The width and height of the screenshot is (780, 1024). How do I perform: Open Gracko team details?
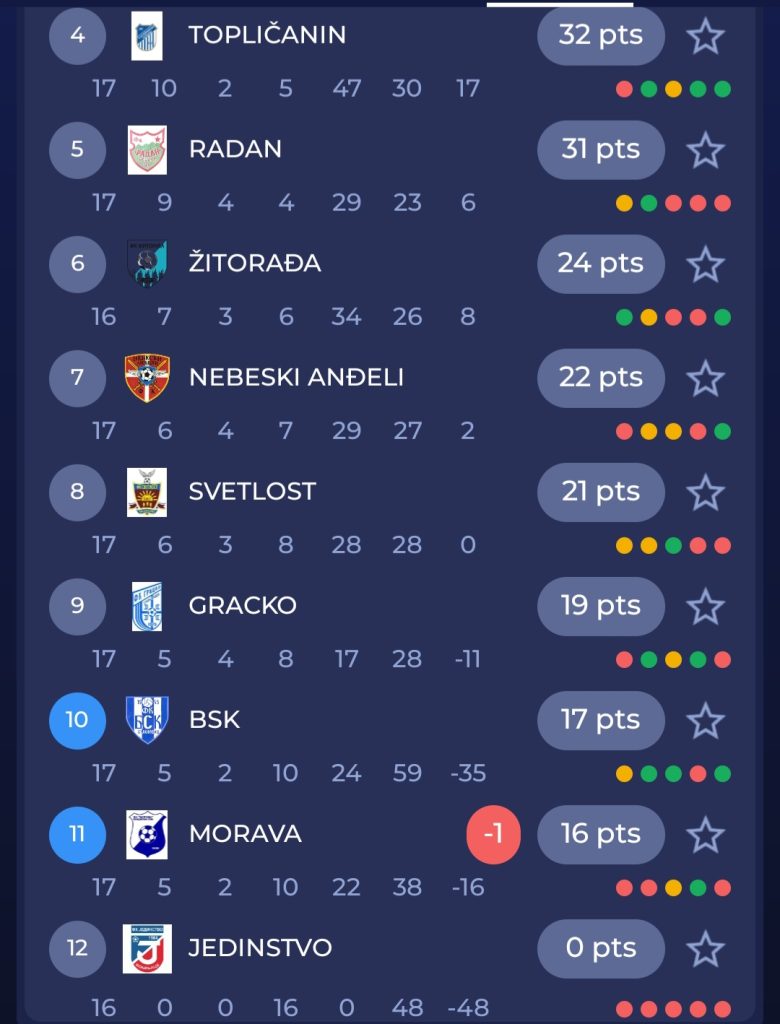click(x=242, y=605)
